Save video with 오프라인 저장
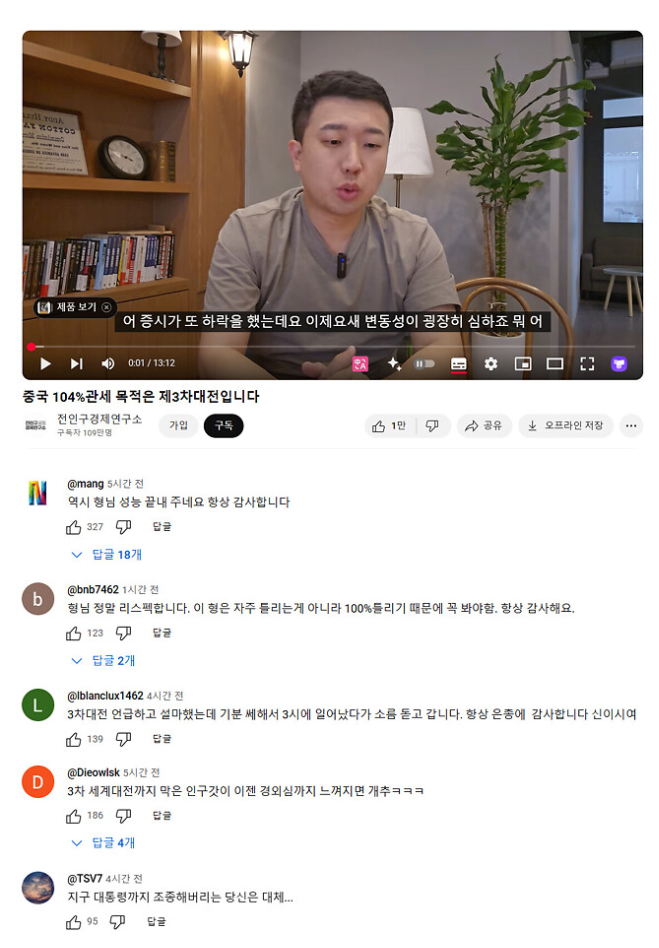 coord(565,426)
